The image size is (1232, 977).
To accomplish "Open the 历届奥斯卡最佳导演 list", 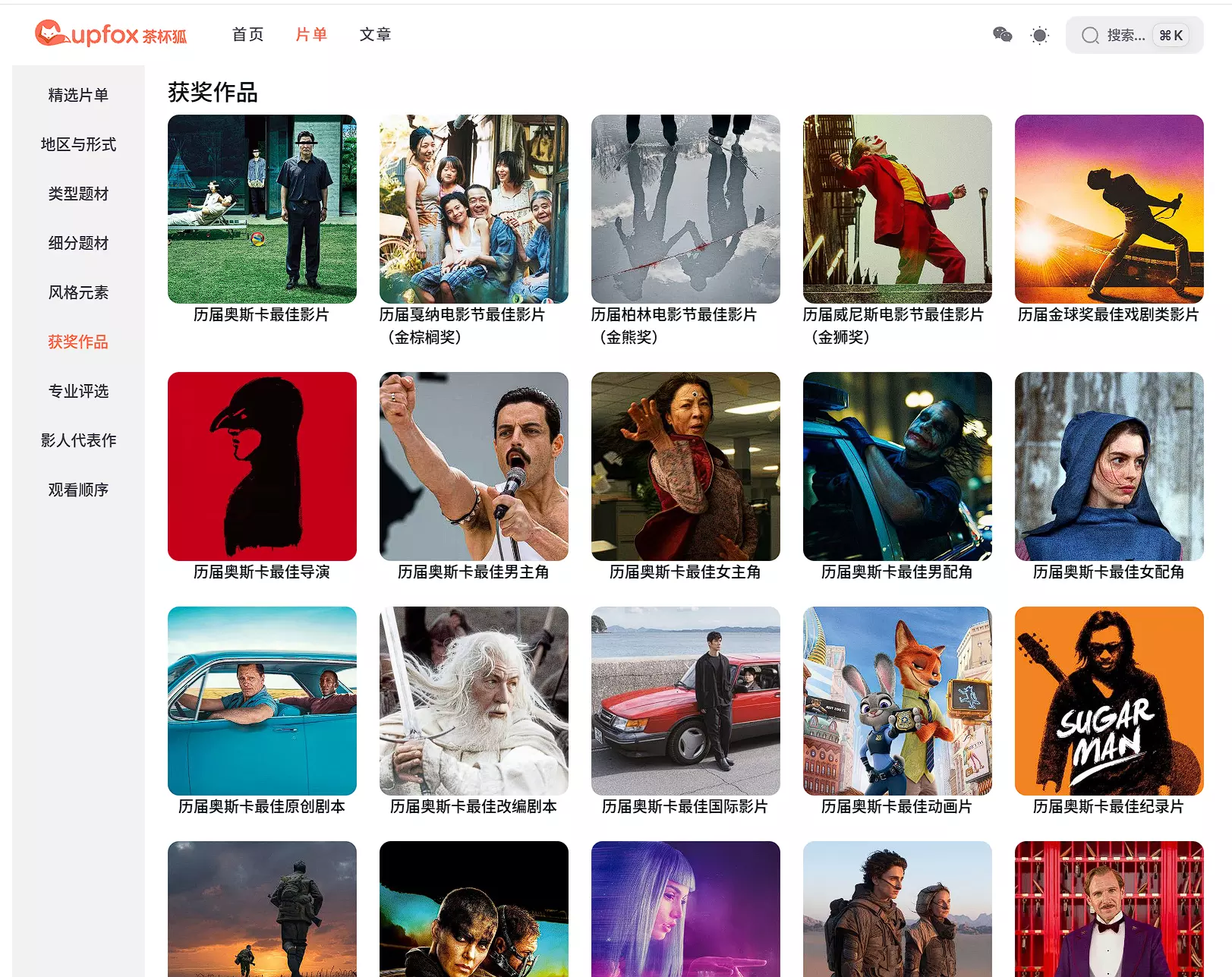I will [x=262, y=467].
